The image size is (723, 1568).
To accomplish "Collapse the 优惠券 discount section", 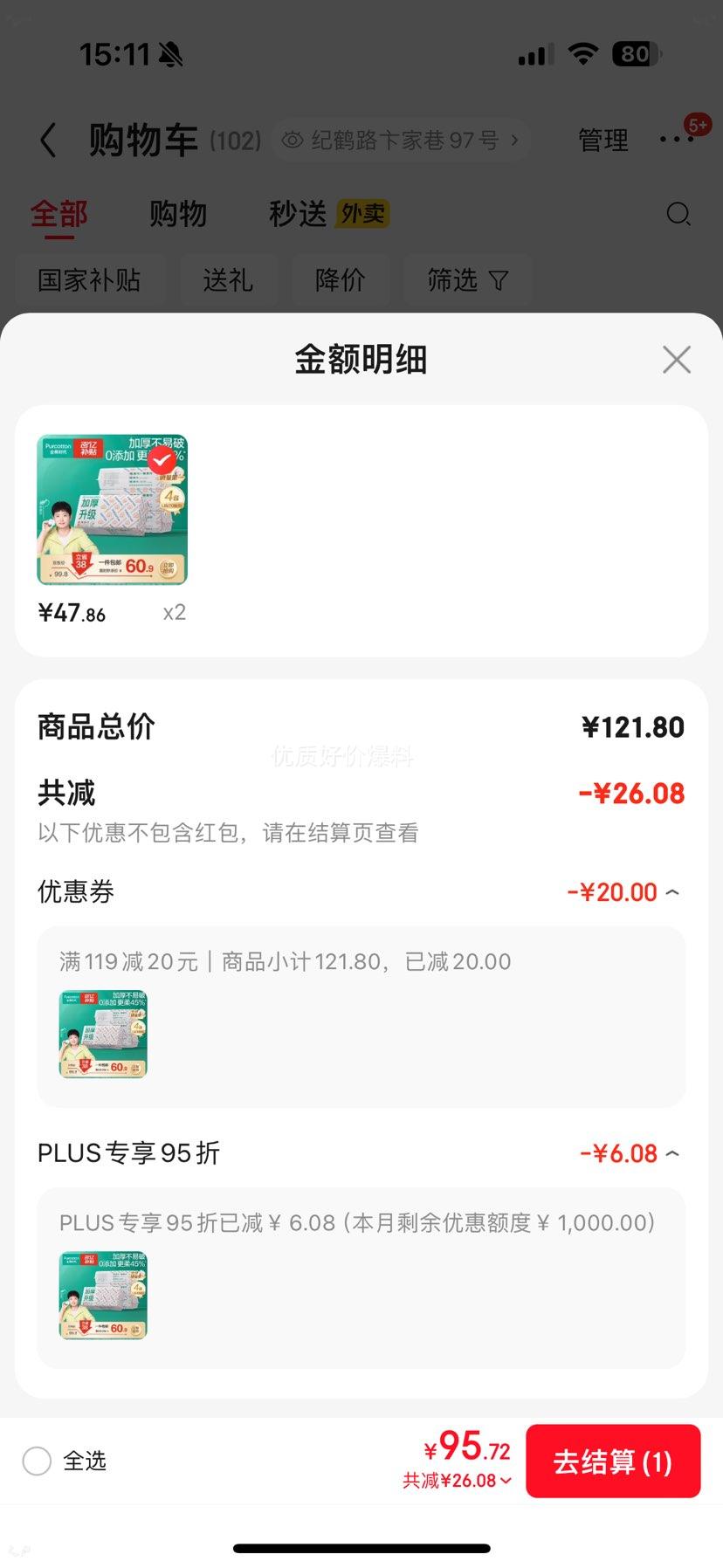I will [x=672, y=891].
